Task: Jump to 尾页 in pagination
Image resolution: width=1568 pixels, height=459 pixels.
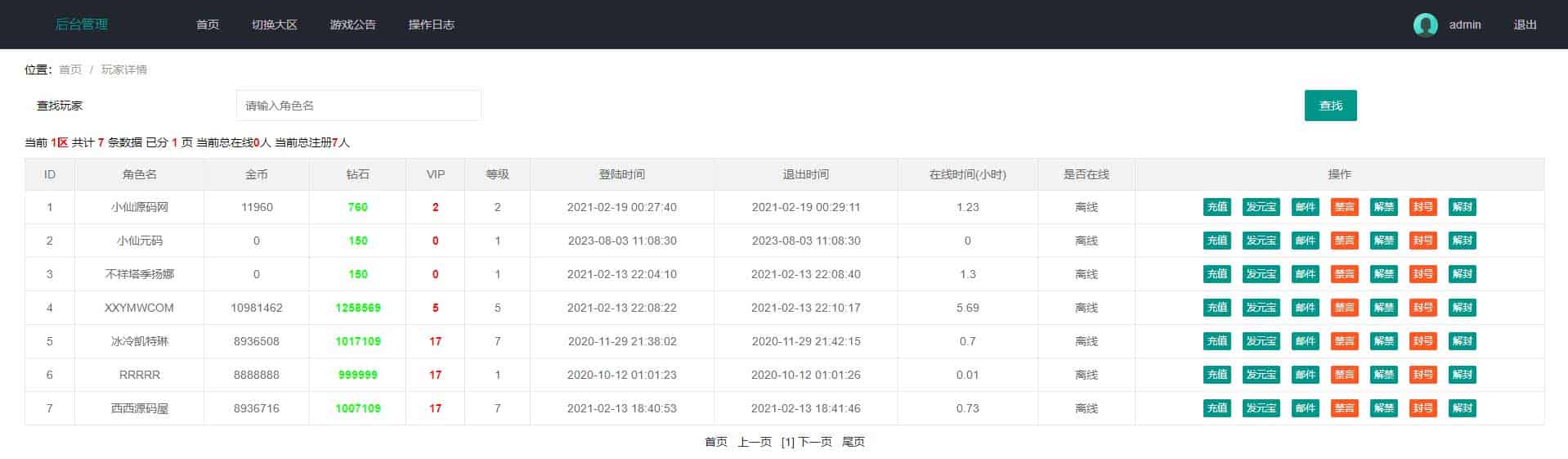Action: click(x=853, y=442)
